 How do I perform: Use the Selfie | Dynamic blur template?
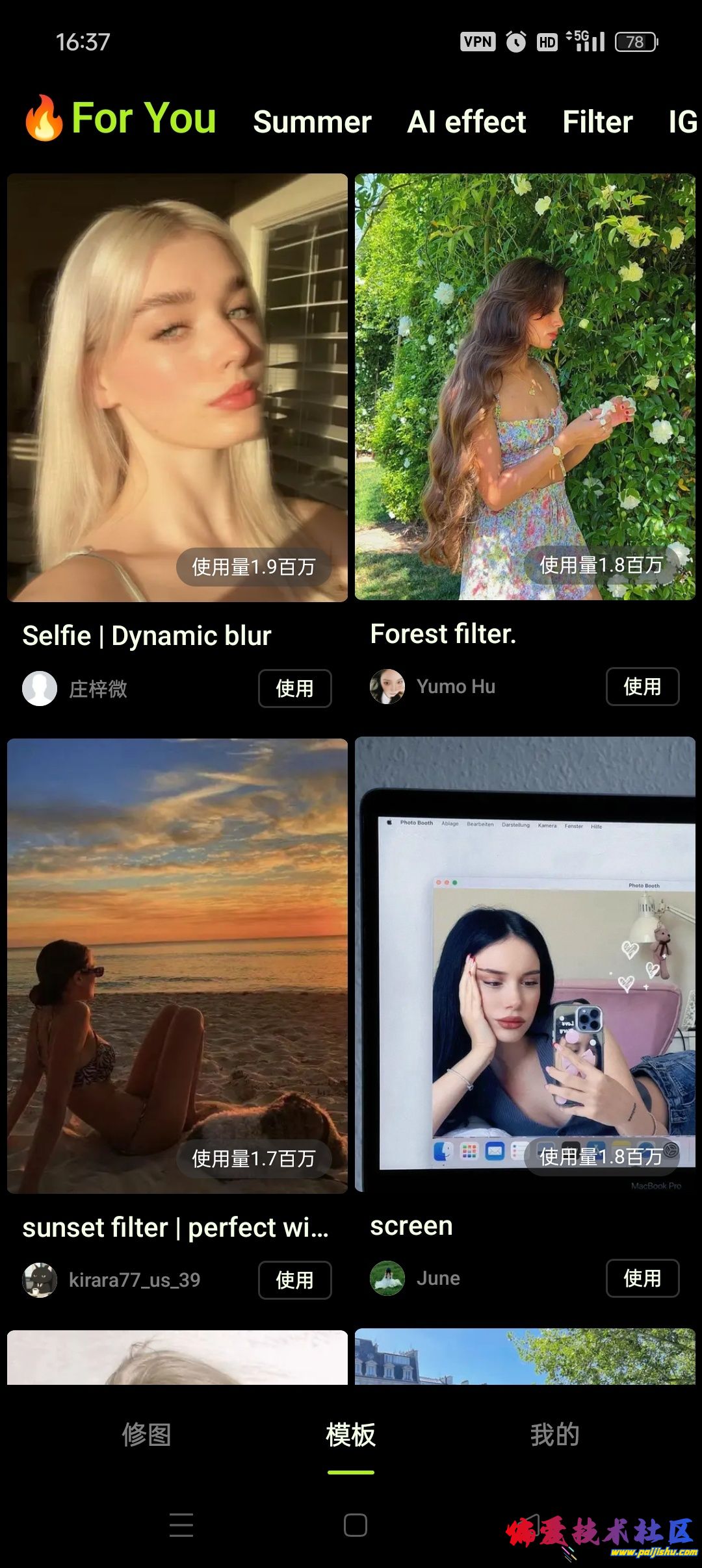(x=294, y=689)
